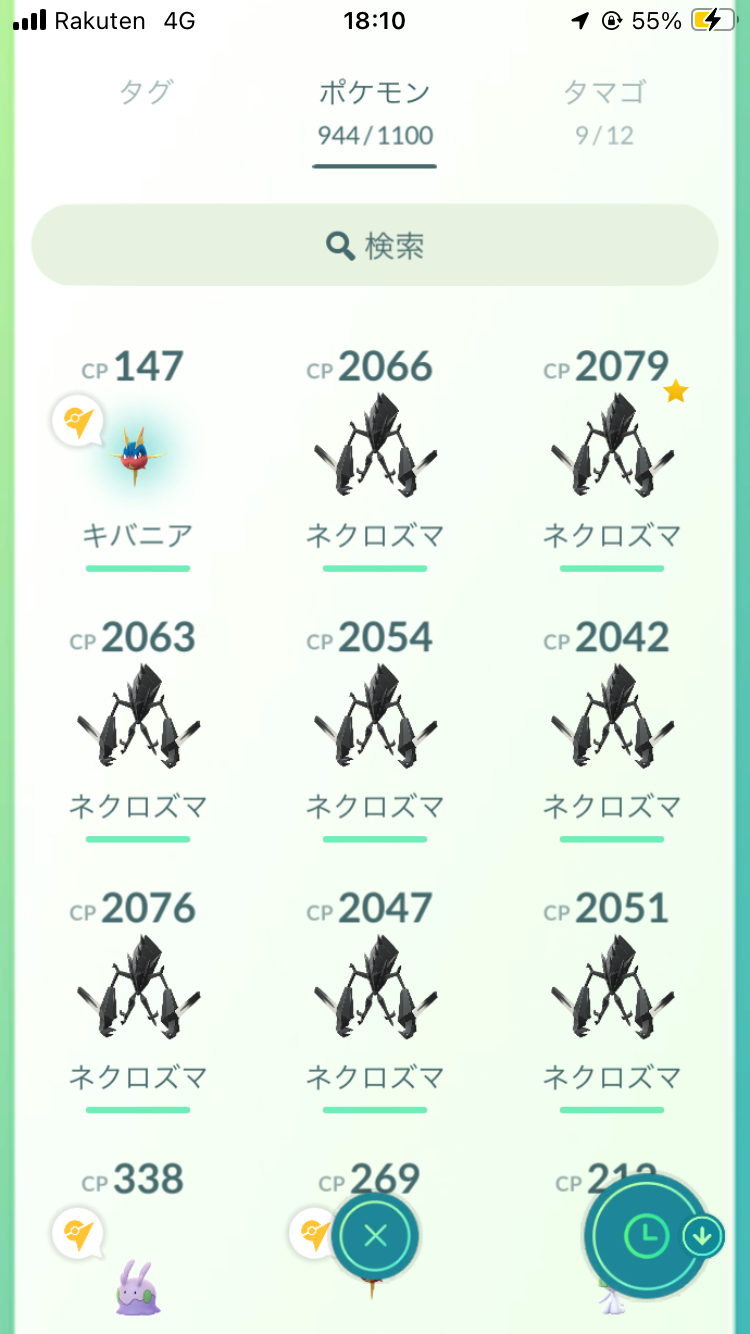Switch to the タマゴ tab
The image size is (750, 1334).
[604, 93]
